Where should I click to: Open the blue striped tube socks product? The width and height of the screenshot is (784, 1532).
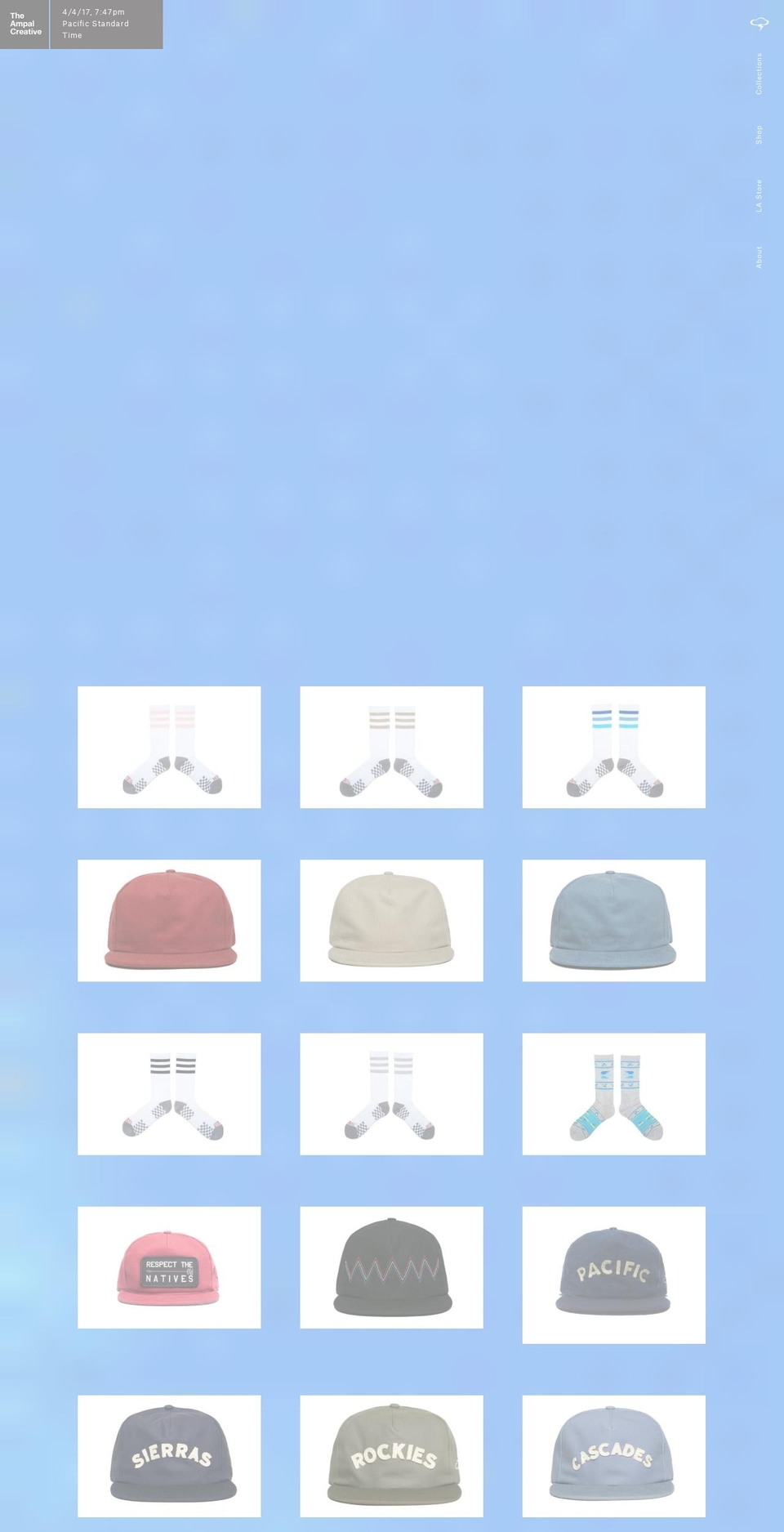coord(613,746)
